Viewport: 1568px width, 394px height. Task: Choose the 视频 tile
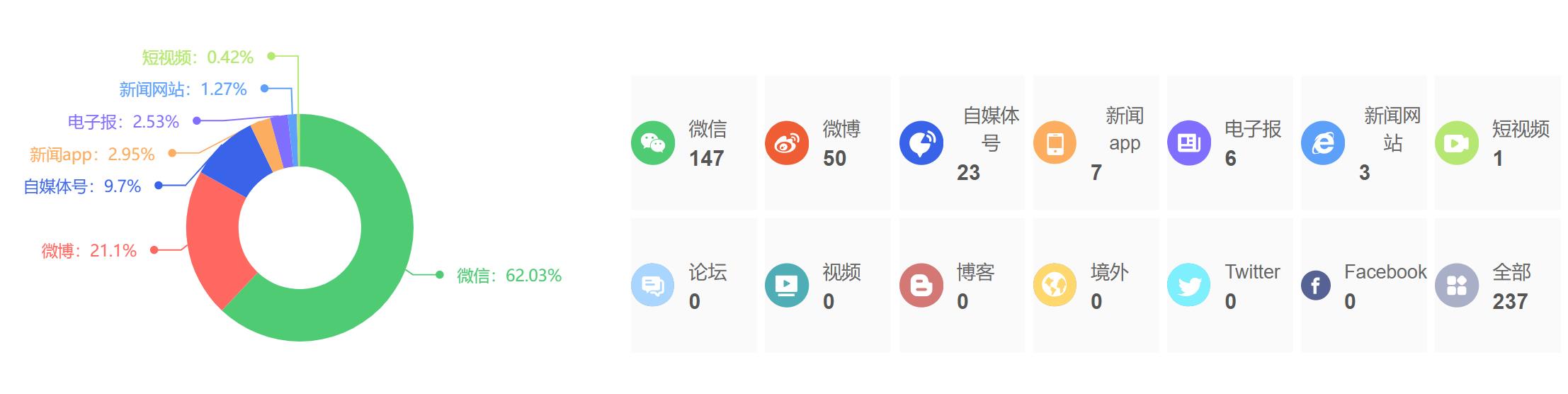[827, 286]
